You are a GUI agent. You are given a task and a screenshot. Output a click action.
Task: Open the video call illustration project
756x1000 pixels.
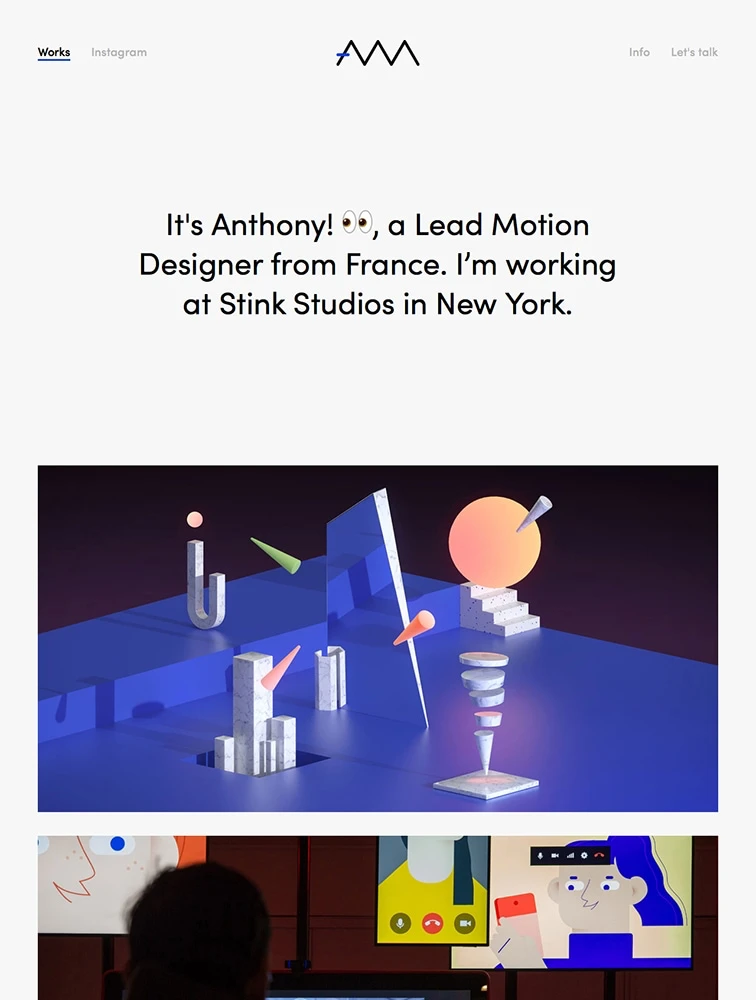click(378, 918)
